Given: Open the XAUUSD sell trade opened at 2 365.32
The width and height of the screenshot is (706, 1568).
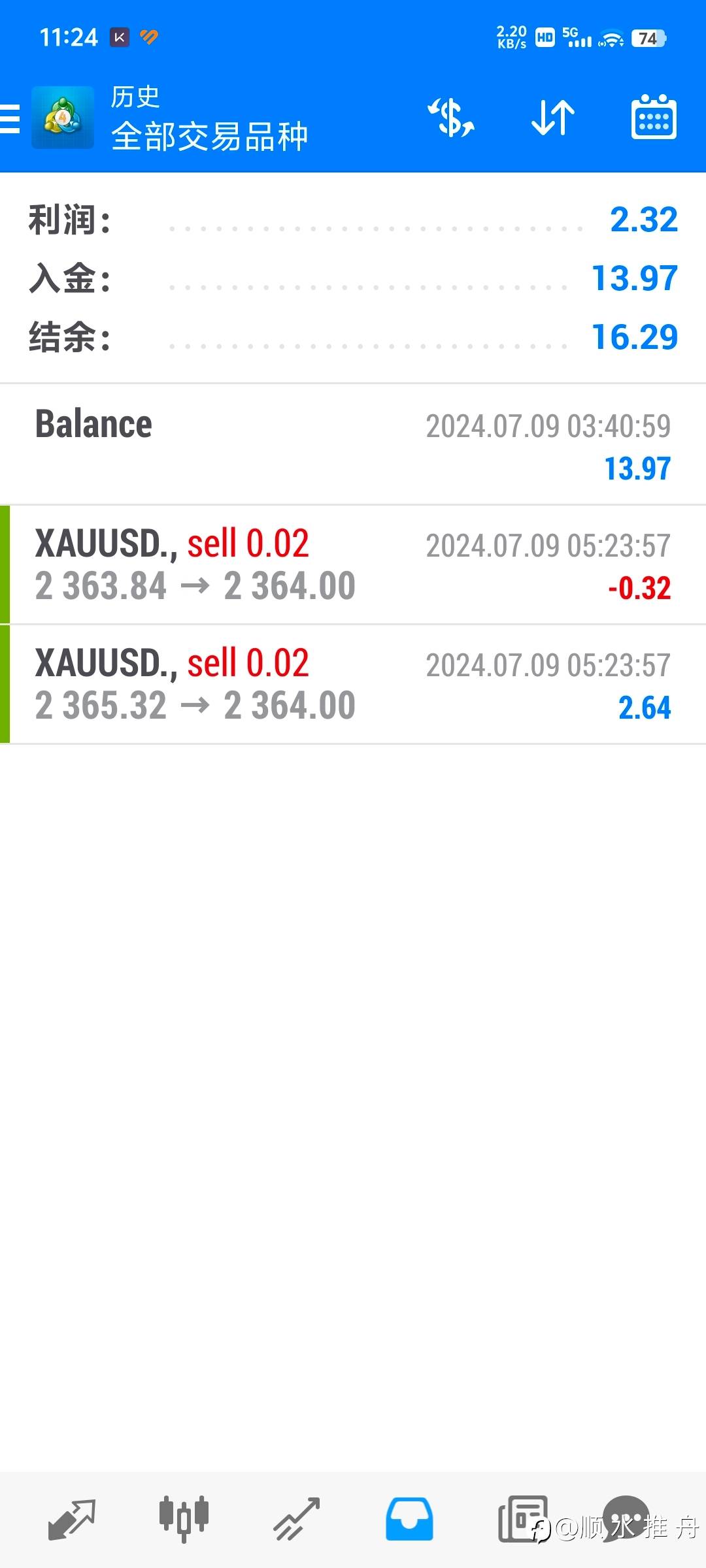Looking at the screenshot, I should pyautogui.click(x=353, y=685).
